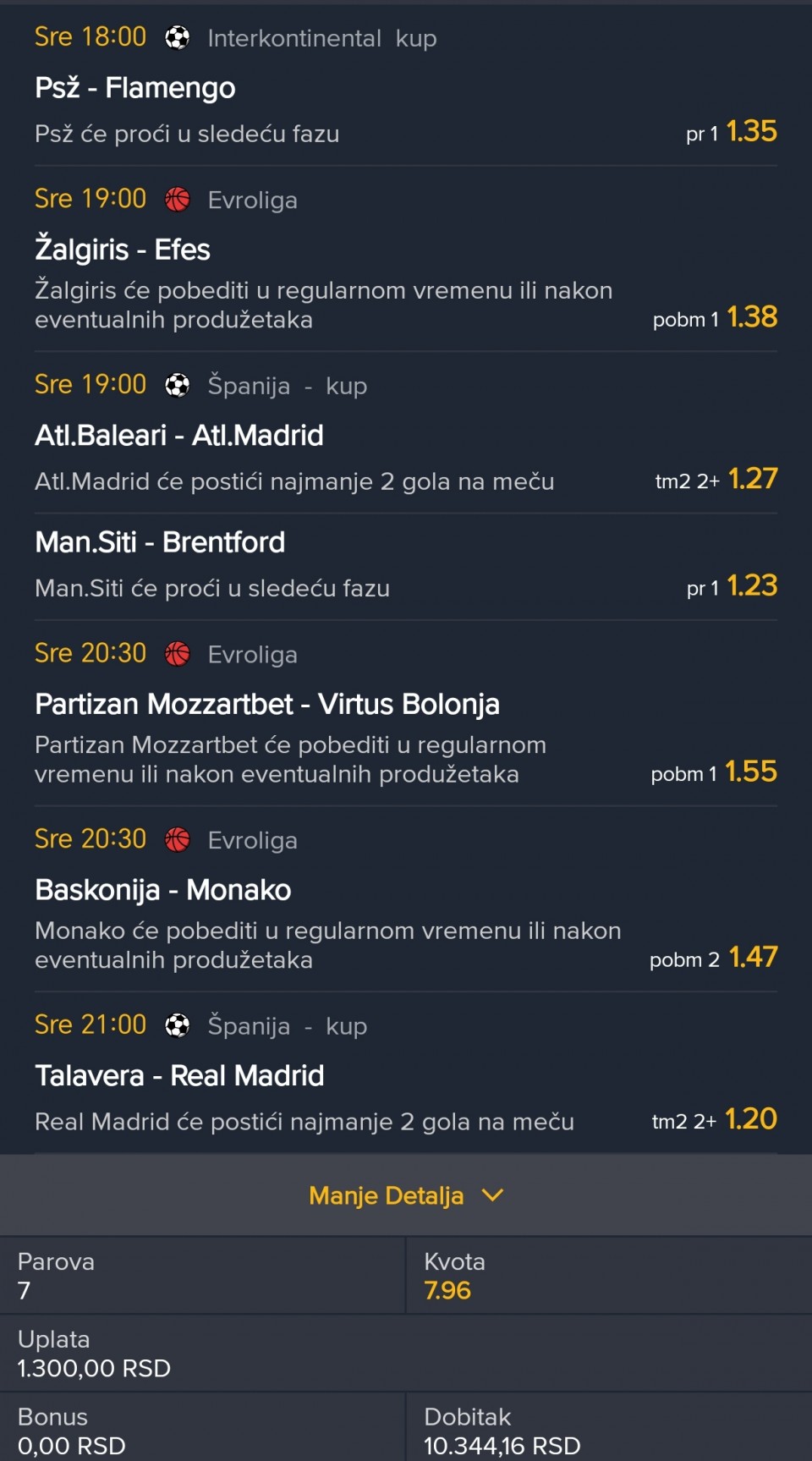Open the Psž - Flamengo match

[135, 88]
